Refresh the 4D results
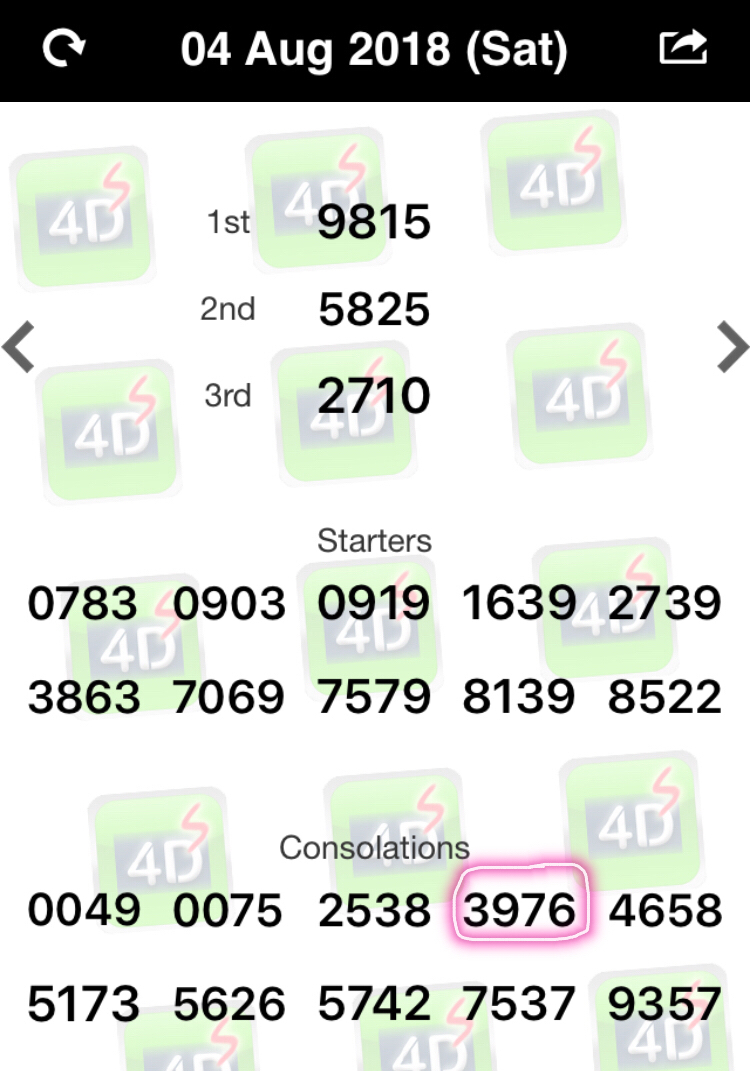The image size is (750, 1071). 64,49
